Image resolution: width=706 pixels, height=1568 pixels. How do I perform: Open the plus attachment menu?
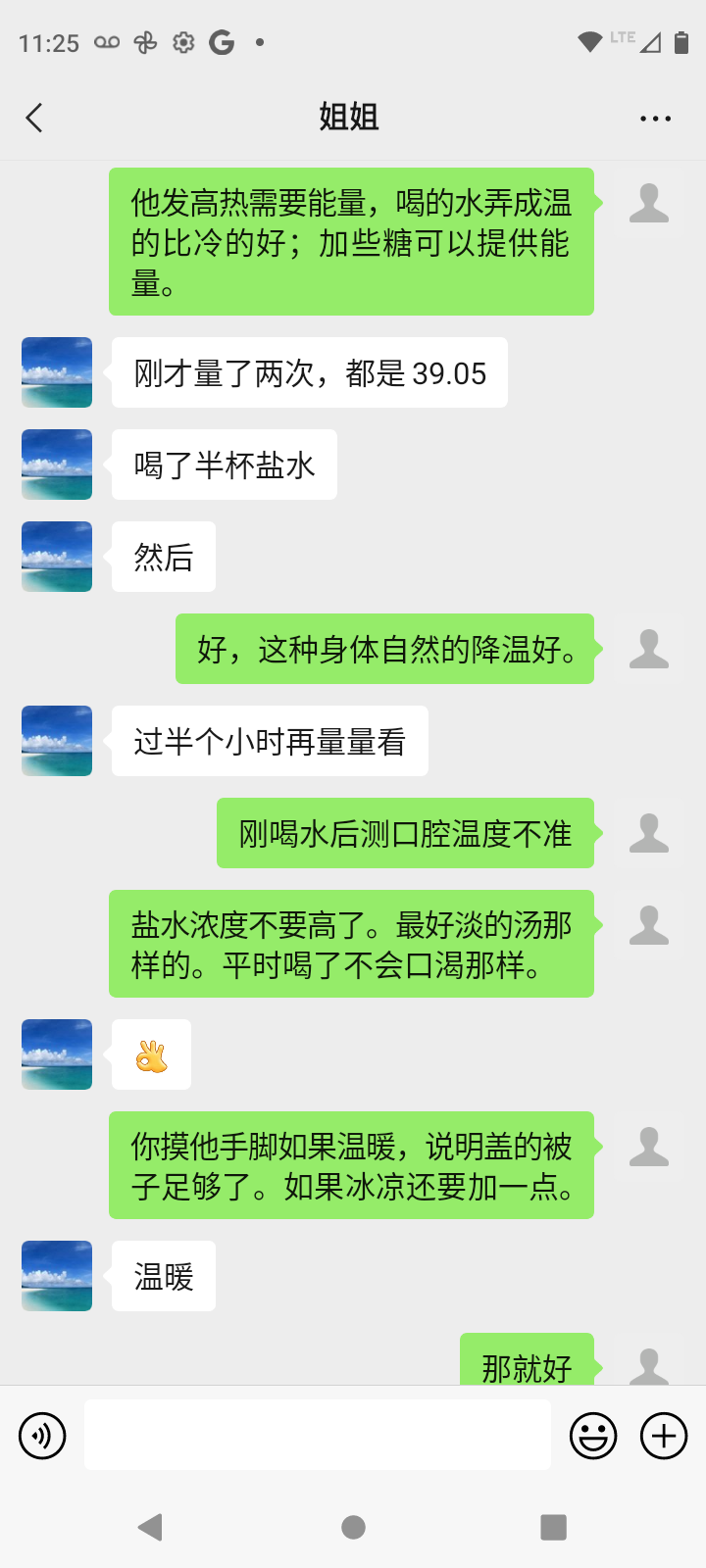click(664, 1436)
